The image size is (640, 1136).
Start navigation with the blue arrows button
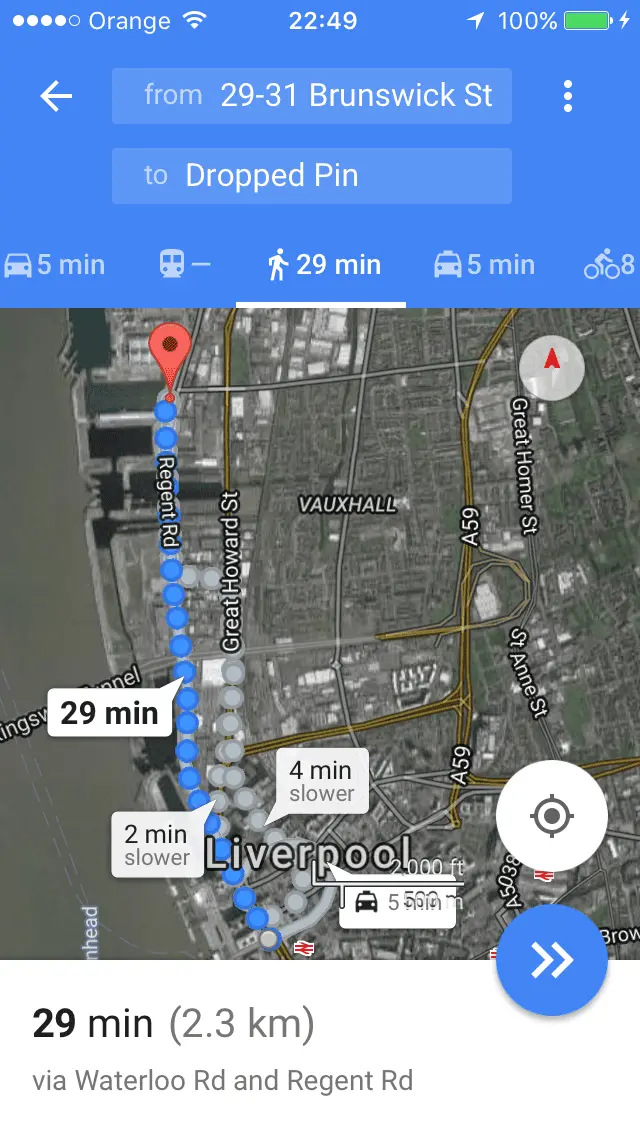tap(551, 960)
